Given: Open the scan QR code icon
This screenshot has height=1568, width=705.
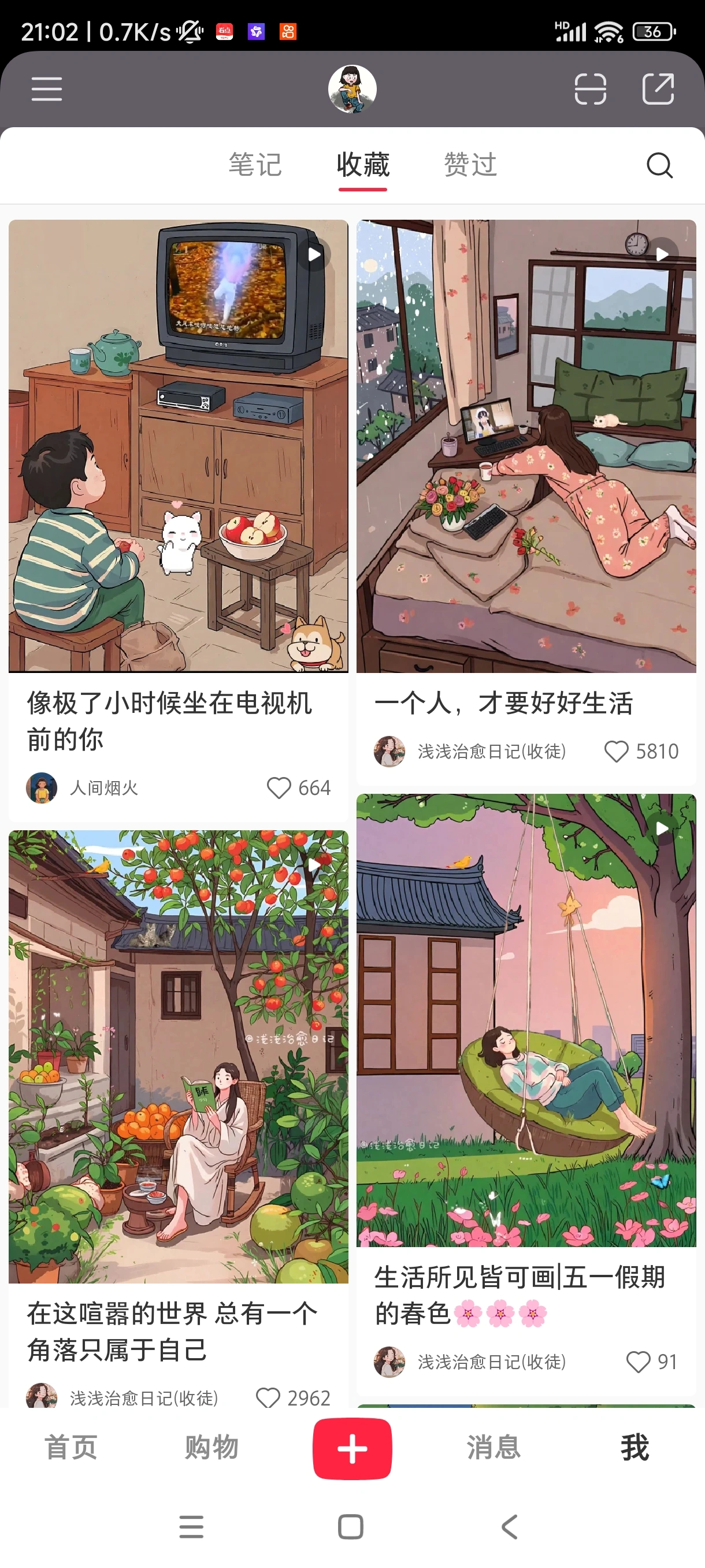Looking at the screenshot, I should coord(590,89).
